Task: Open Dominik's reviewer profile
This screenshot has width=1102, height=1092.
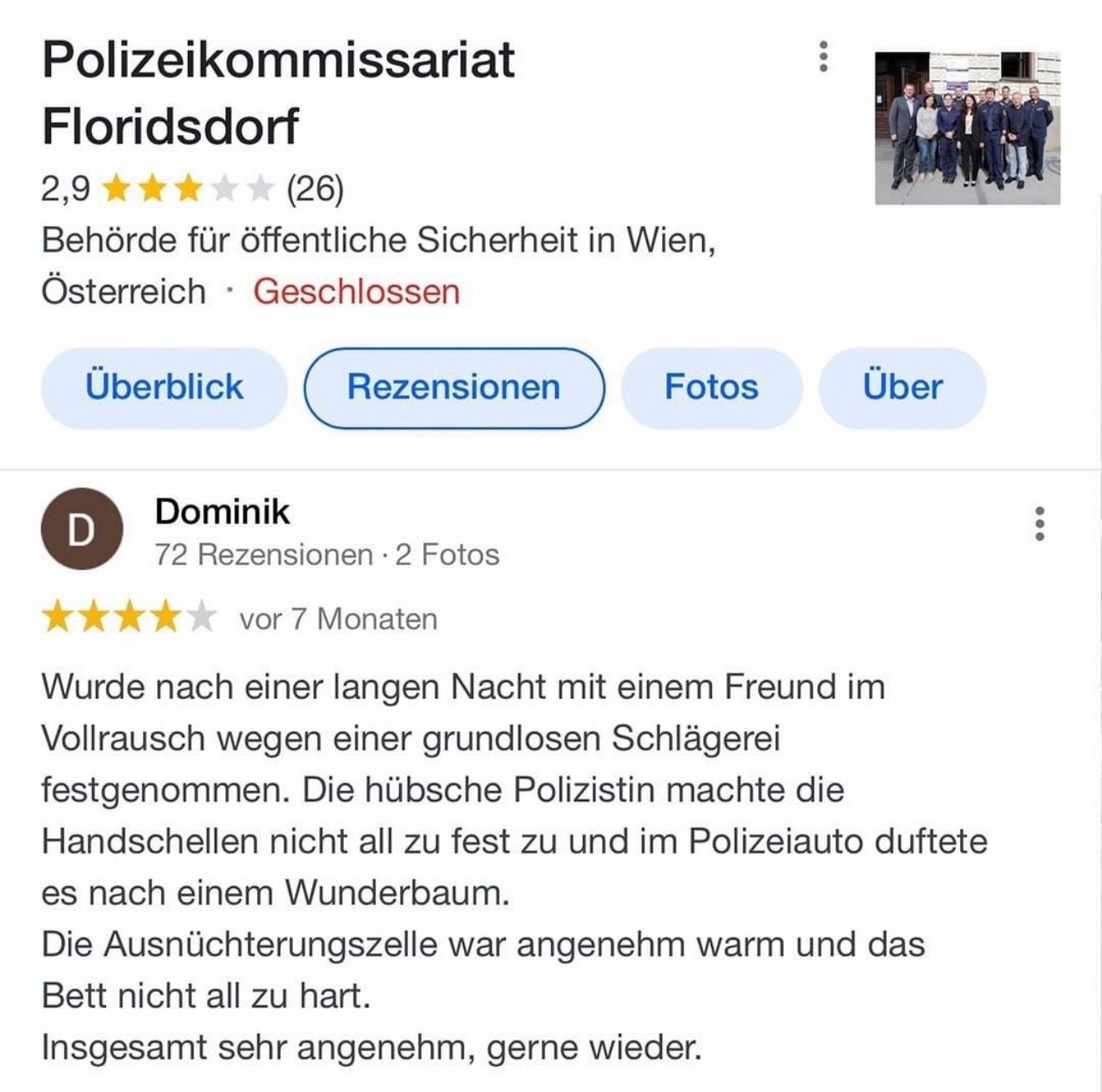Action: pos(221,512)
